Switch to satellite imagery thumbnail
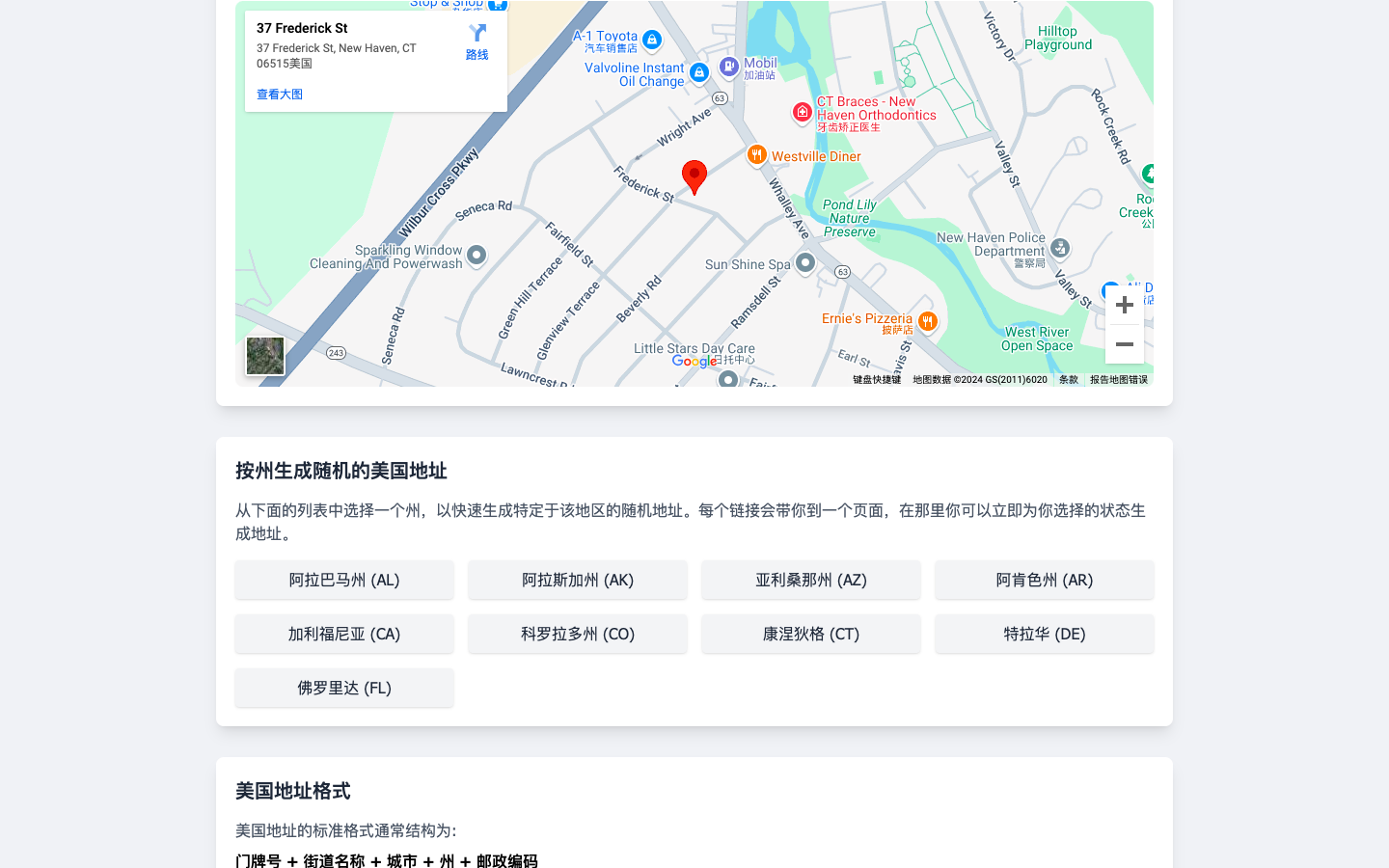Screen dimensions: 1389x868 [265, 356]
